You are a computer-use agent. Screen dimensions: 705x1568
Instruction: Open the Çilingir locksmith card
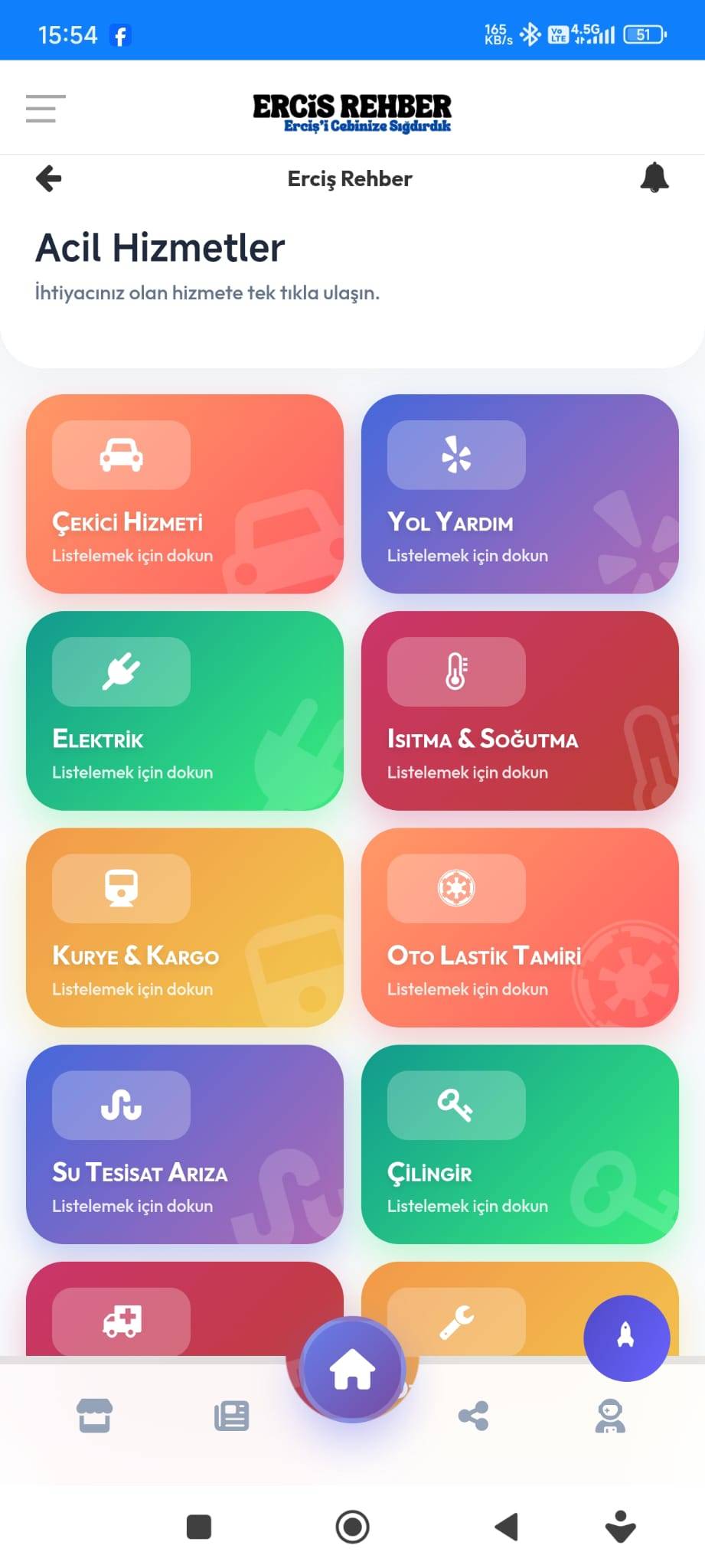520,1144
